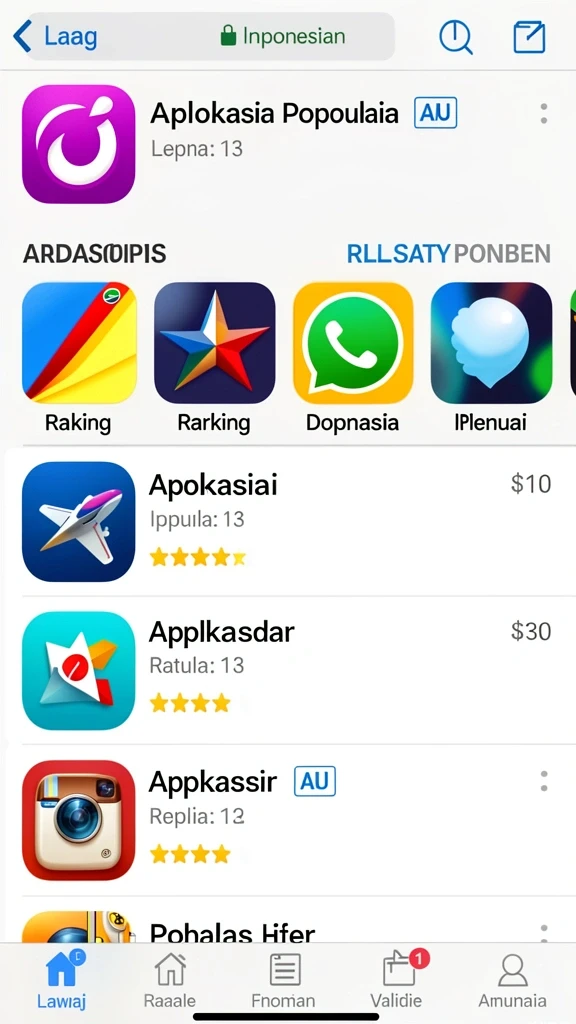576x1024 pixels.
Task: Go to the Validie tab
Action: 396,979
